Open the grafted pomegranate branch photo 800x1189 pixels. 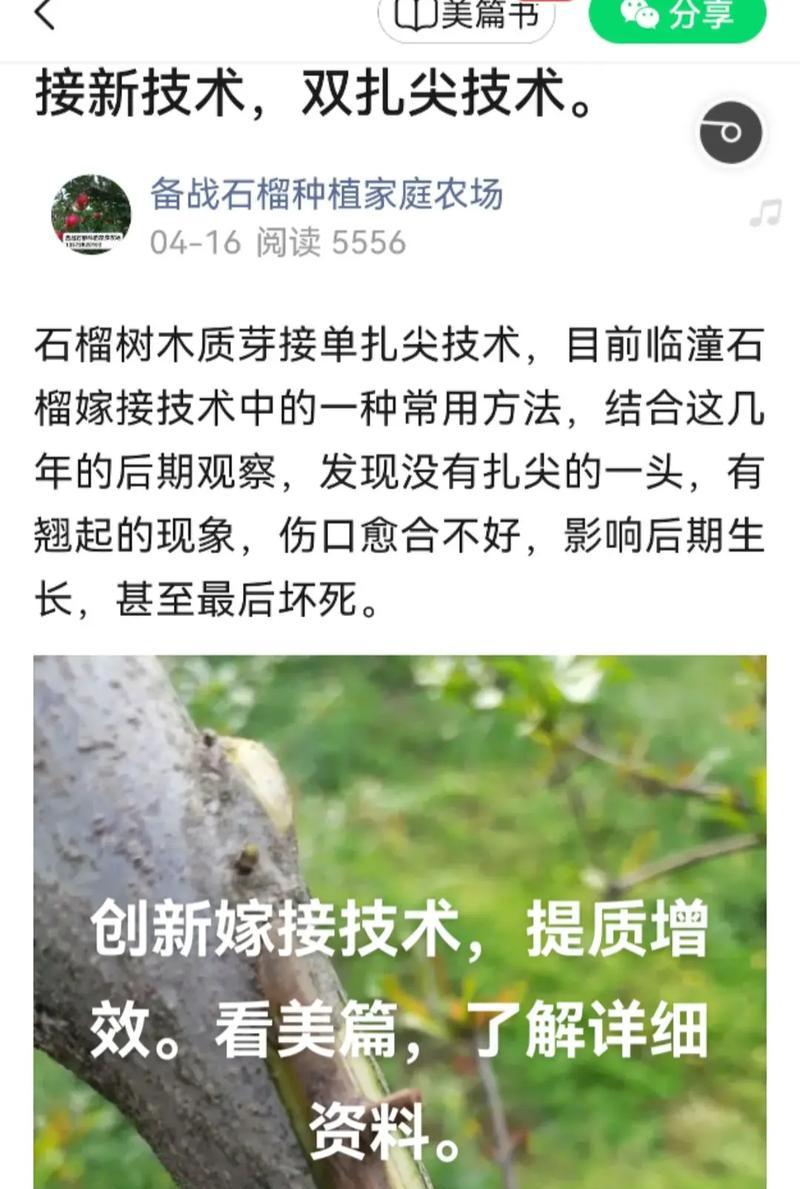pyautogui.click(x=400, y=920)
